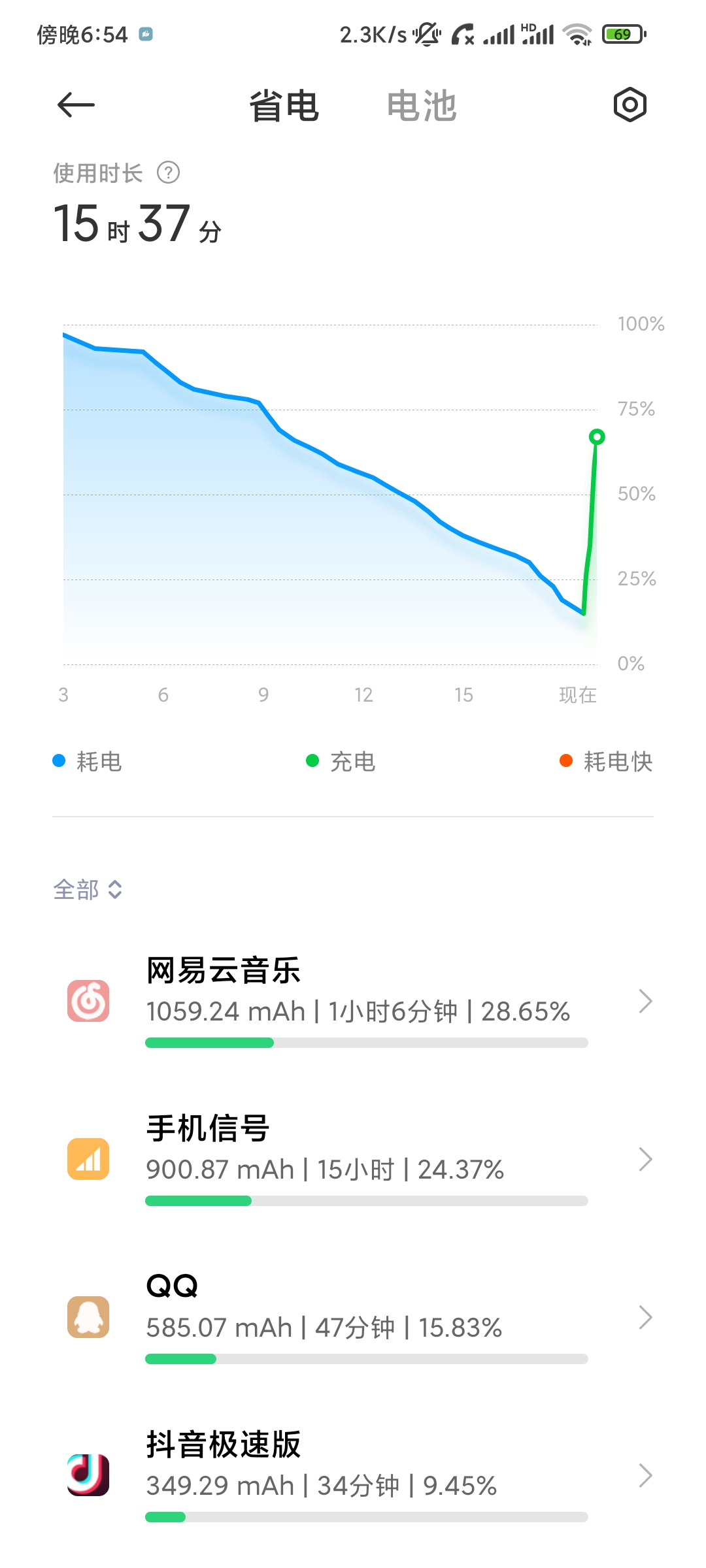The image size is (706, 1568).
Task: Select the 省电 tab
Action: pos(284,106)
